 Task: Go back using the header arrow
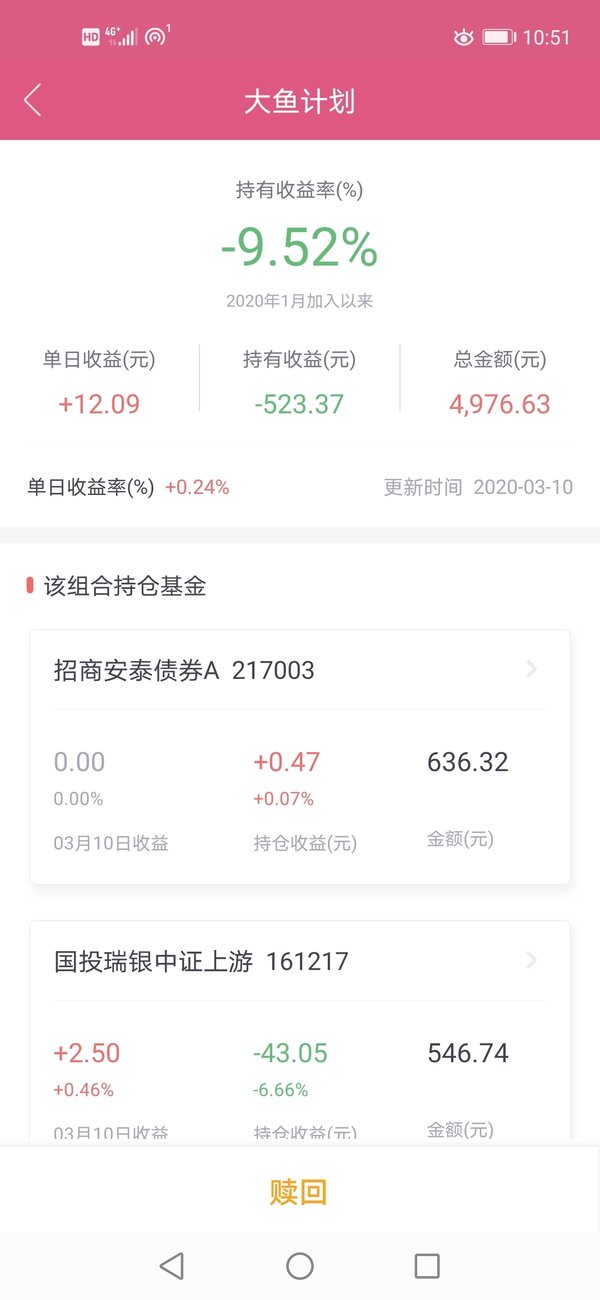pos(33,100)
